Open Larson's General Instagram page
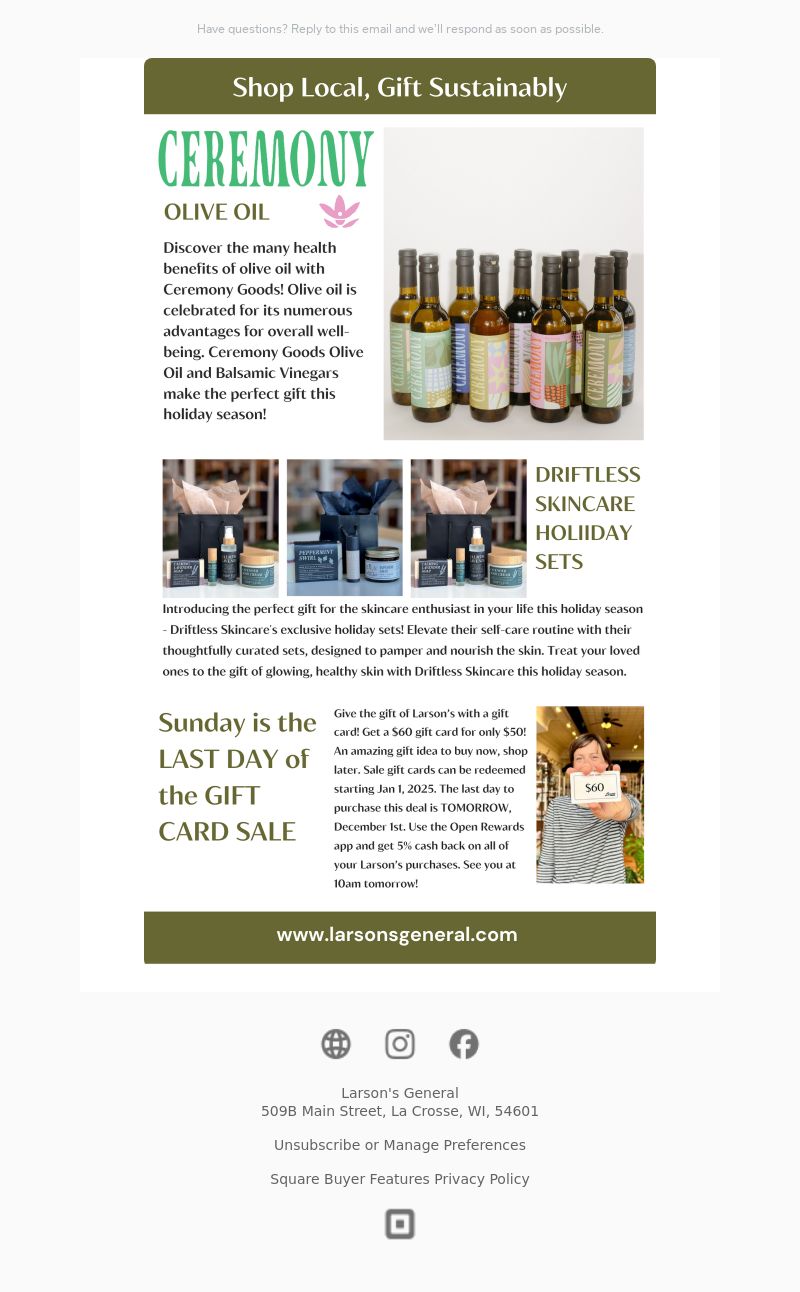This screenshot has height=1292, width=800. tap(400, 1044)
